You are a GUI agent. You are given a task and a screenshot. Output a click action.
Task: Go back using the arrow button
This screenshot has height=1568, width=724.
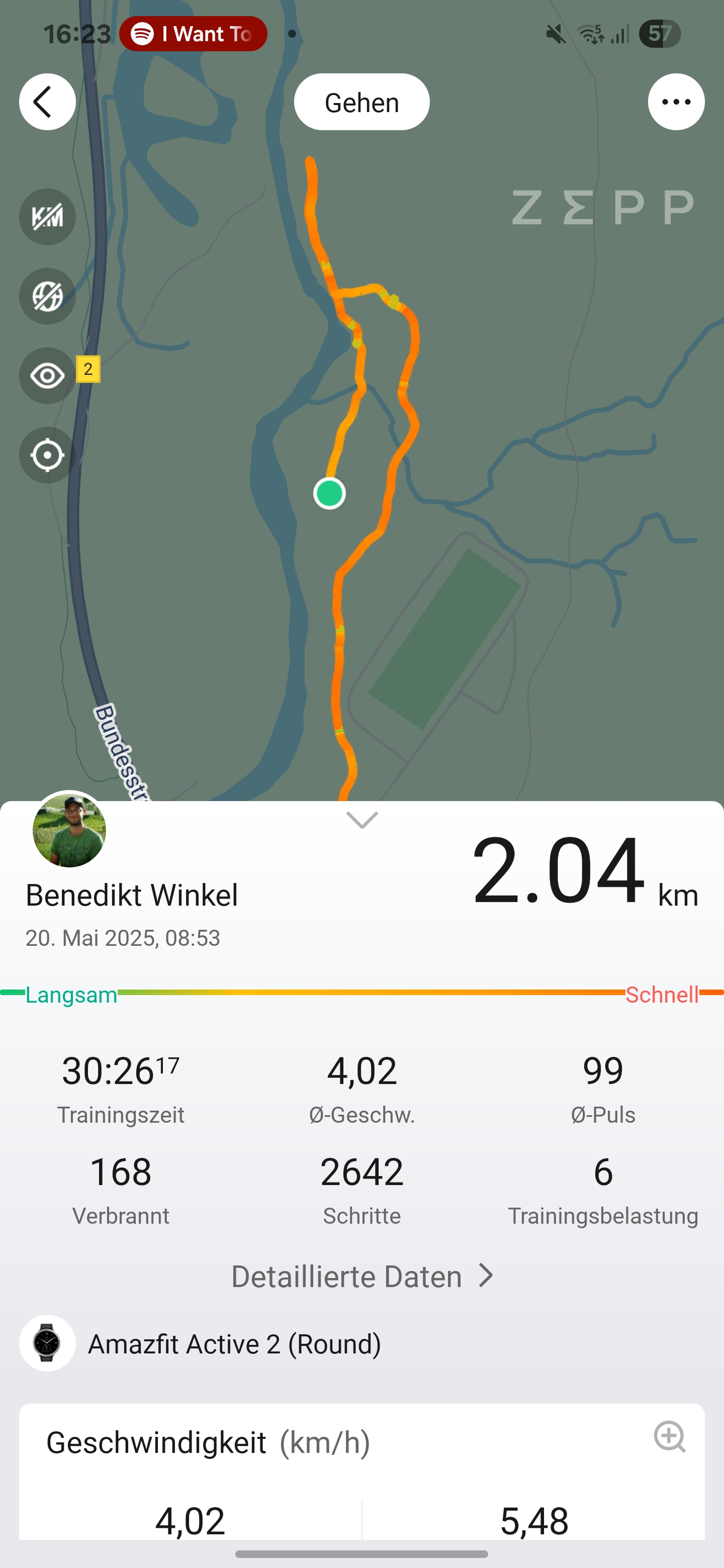click(47, 102)
